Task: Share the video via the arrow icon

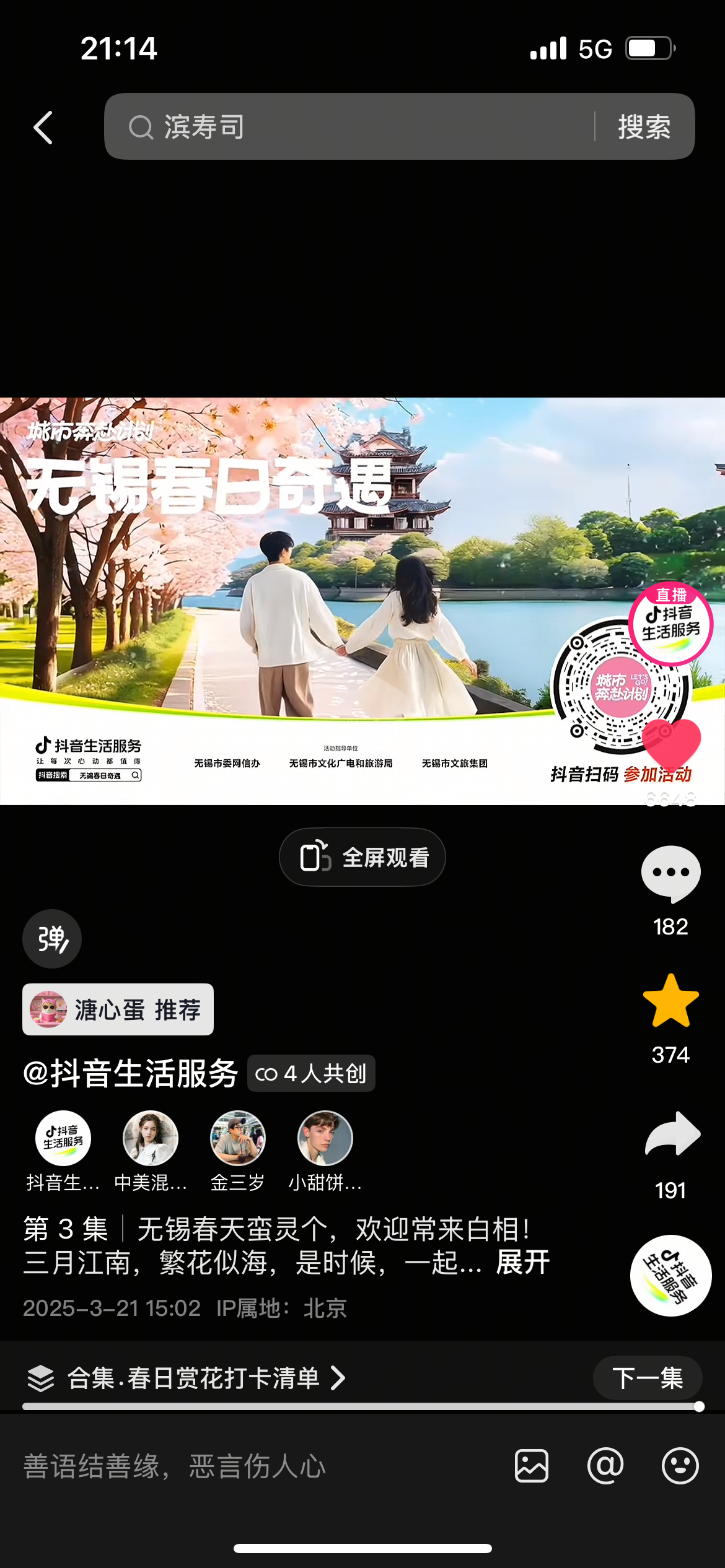Action: pyautogui.click(x=672, y=1134)
